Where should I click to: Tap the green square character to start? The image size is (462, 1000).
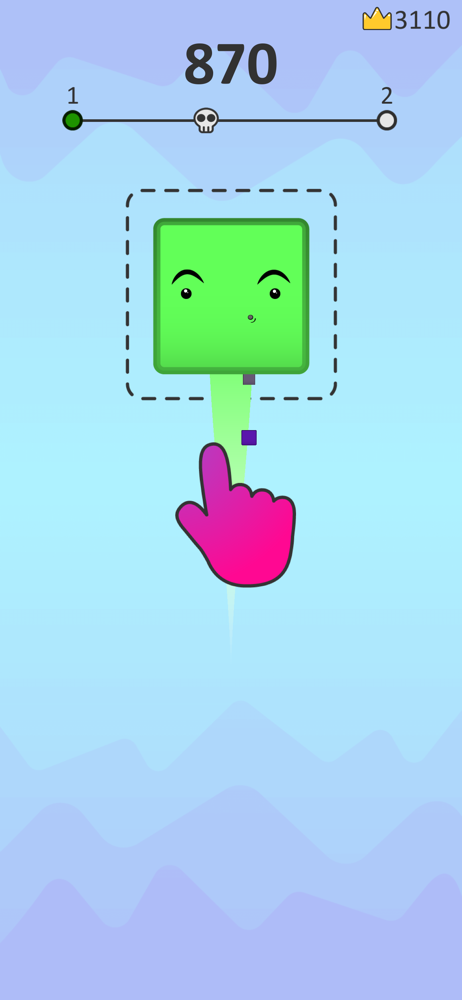click(x=231, y=296)
